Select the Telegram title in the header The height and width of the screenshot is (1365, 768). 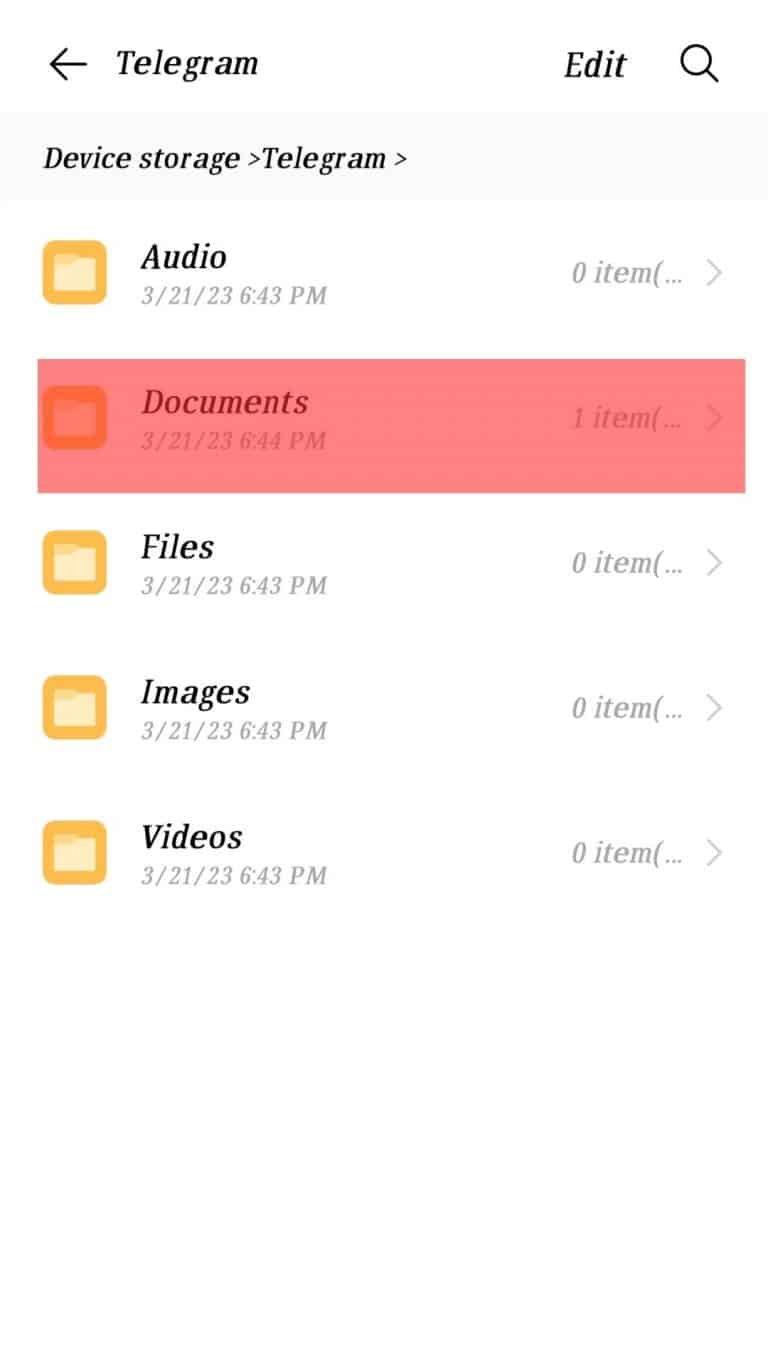tap(186, 63)
